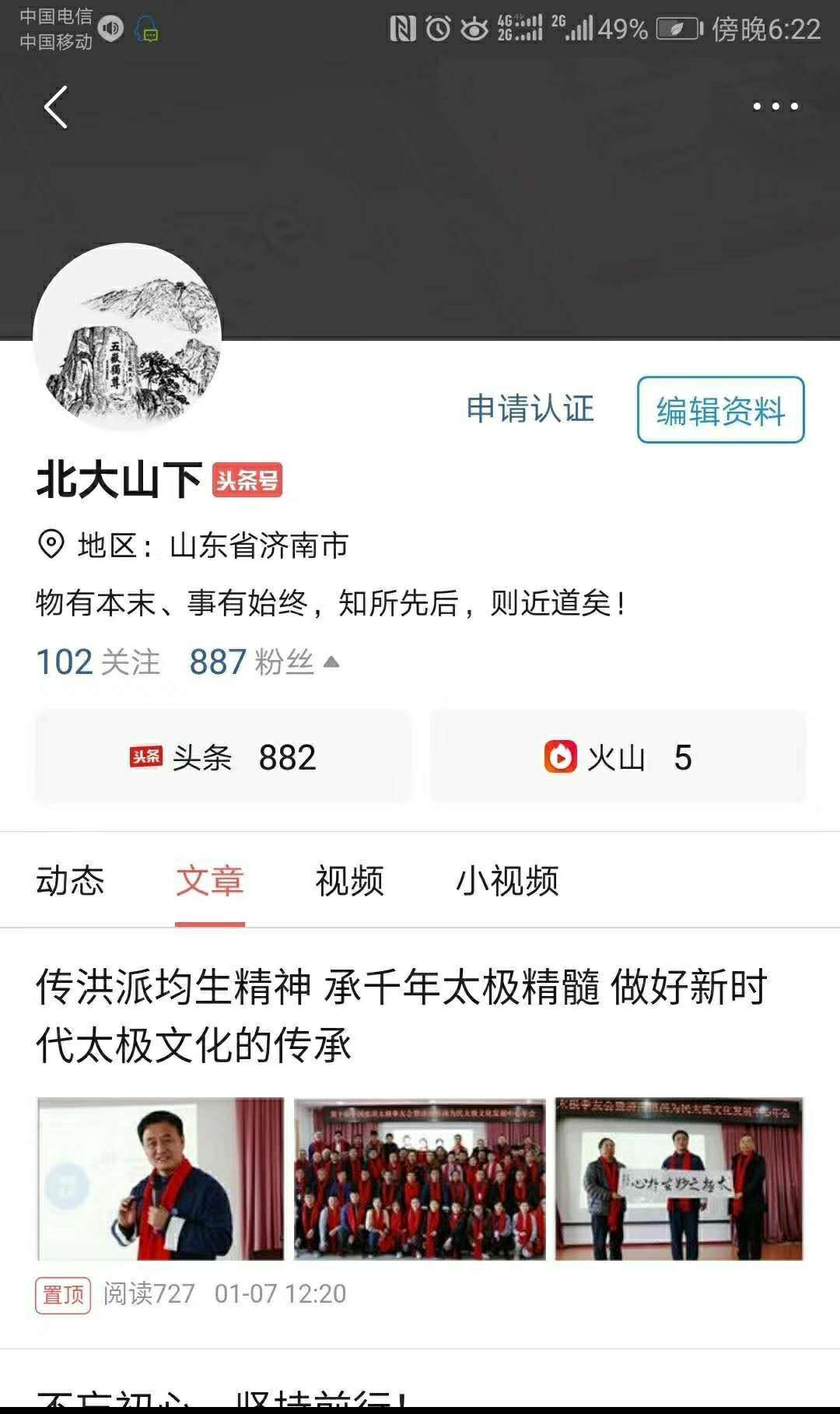Viewport: 840px width, 1414px height.
Task: Open the three-dot overflow menu
Action: click(x=775, y=107)
